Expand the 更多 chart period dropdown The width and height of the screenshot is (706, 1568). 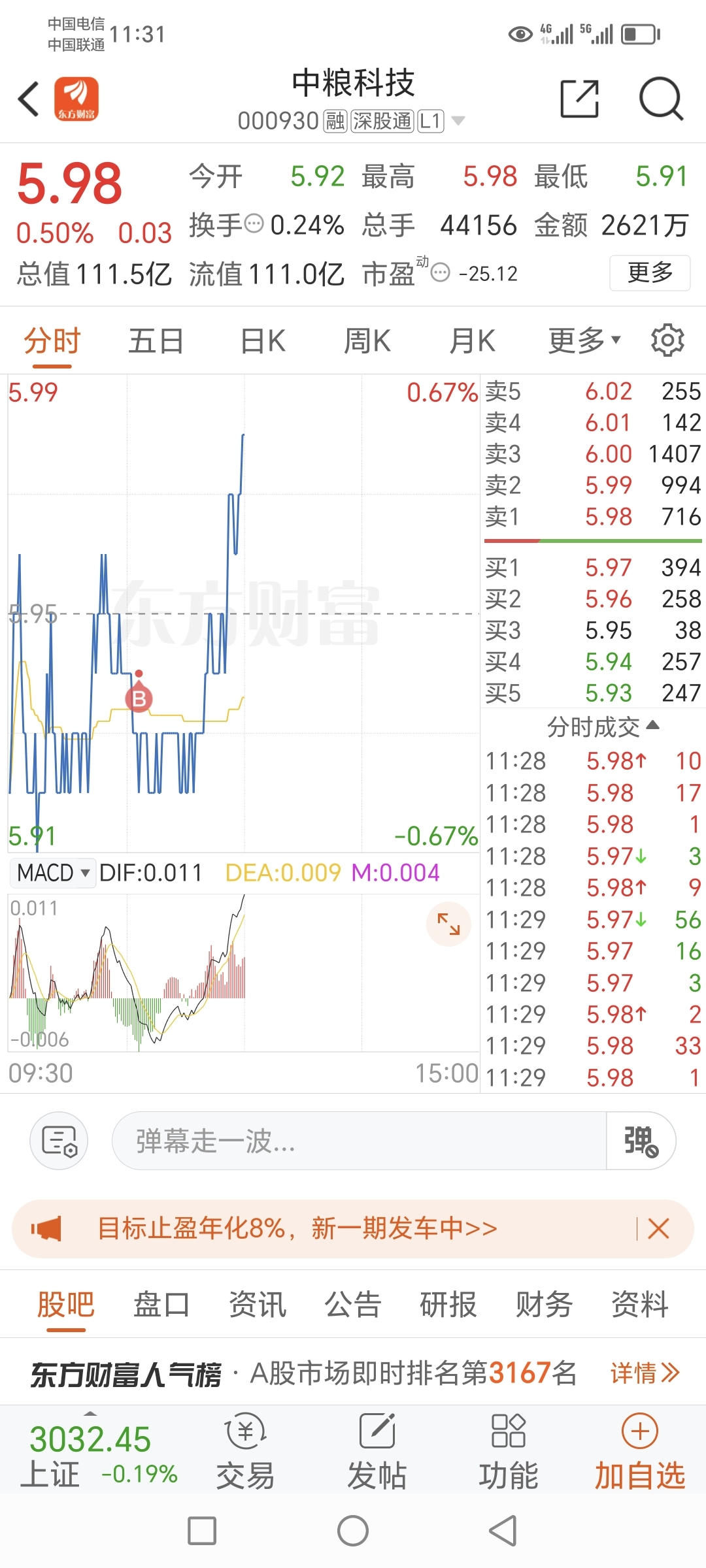click(583, 341)
